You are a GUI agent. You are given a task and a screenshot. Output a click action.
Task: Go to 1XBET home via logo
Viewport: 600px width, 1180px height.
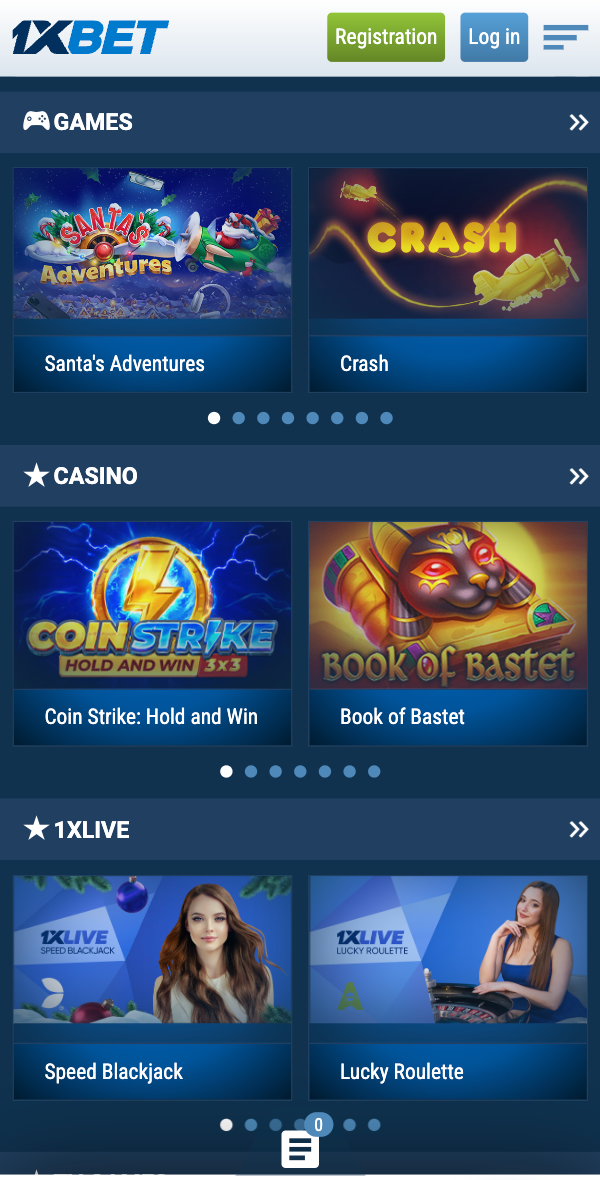coord(90,37)
